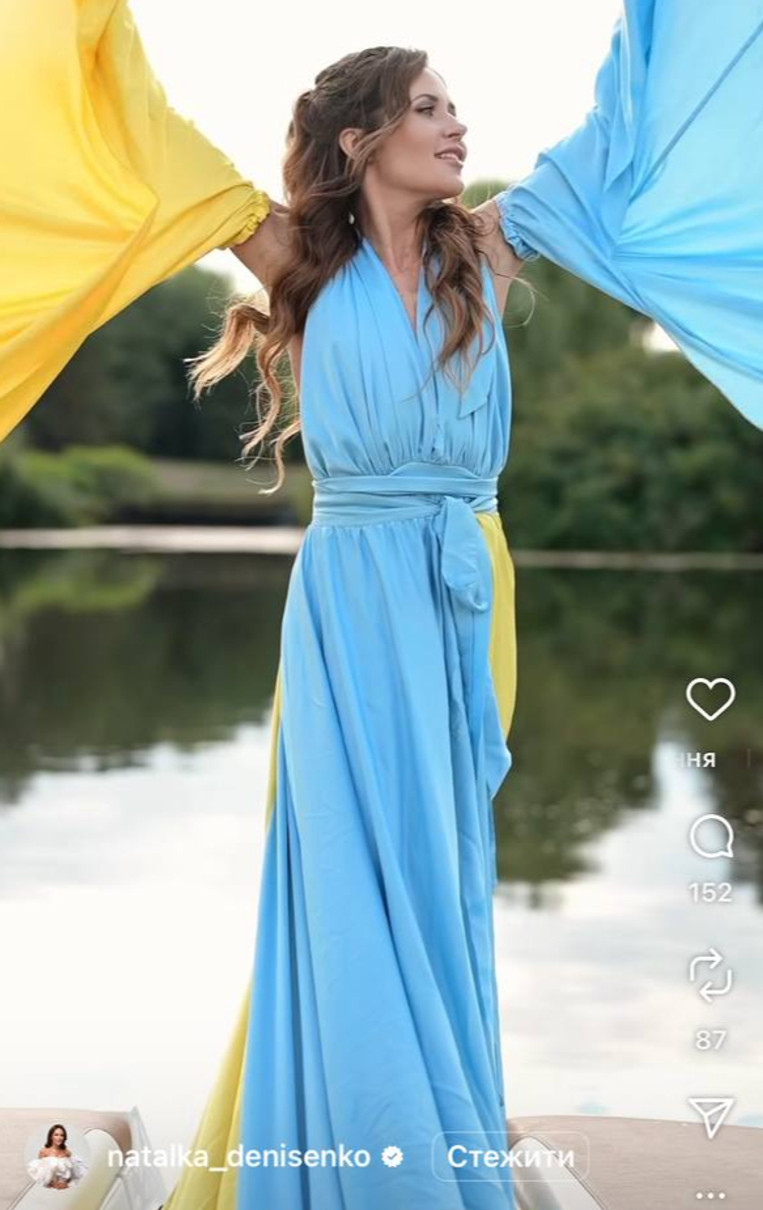The width and height of the screenshot is (763, 1210).
Task: Open the comments on this reel
Action: 710,837
